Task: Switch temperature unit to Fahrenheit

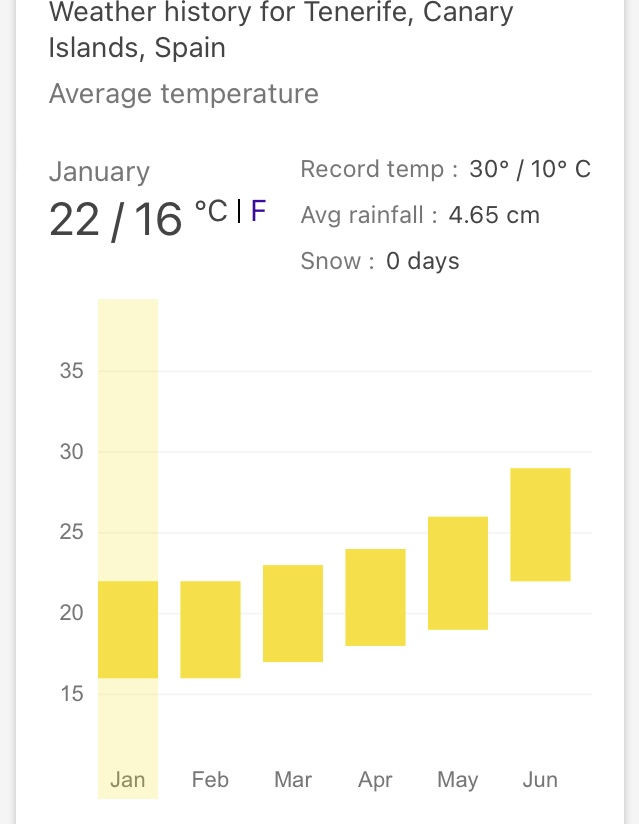Action: point(258,211)
